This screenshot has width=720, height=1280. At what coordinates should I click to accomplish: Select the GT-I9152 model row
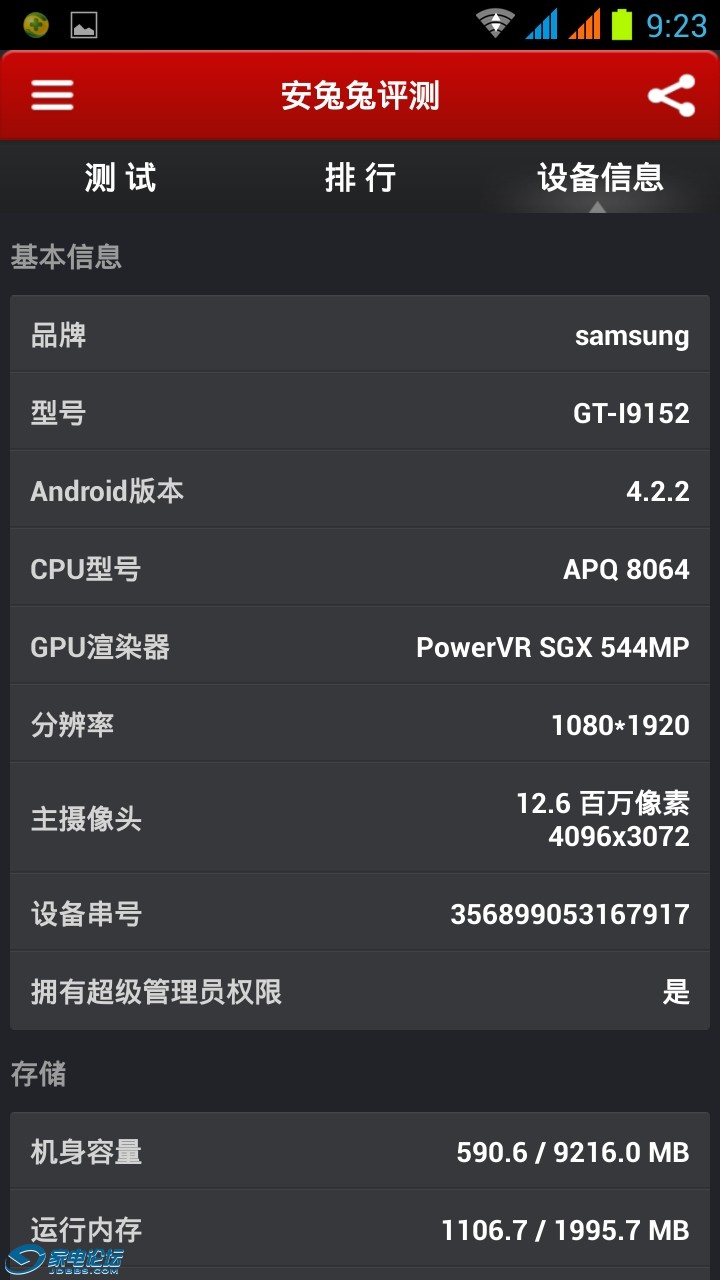pos(360,412)
